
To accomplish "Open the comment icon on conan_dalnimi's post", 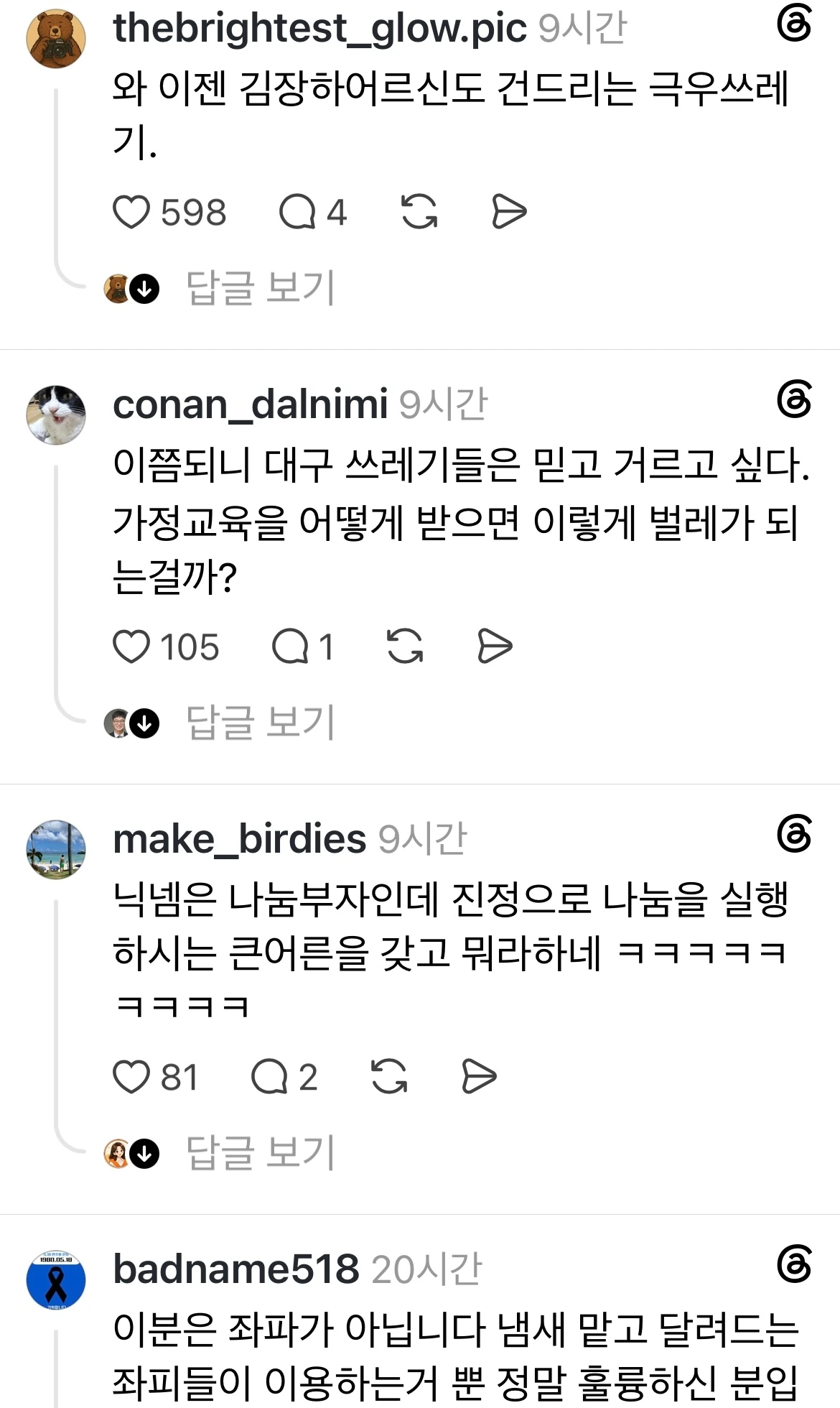I will pos(290,647).
